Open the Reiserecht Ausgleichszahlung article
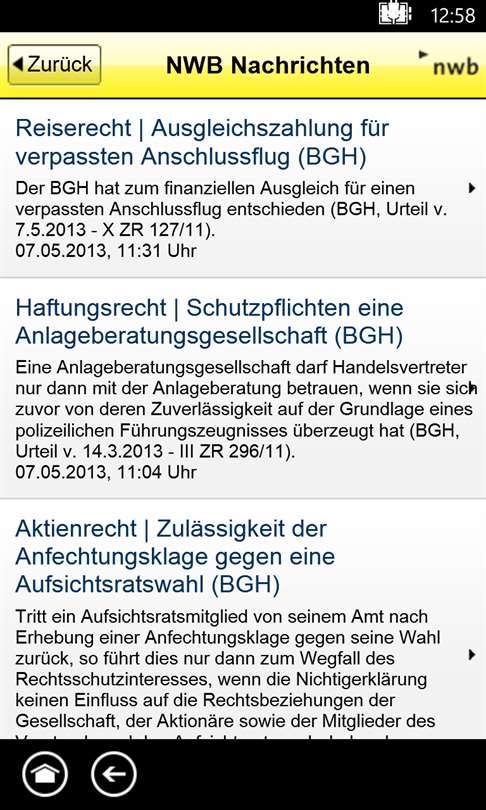The width and height of the screenshot is (486, 810). (x=243, y=188)
